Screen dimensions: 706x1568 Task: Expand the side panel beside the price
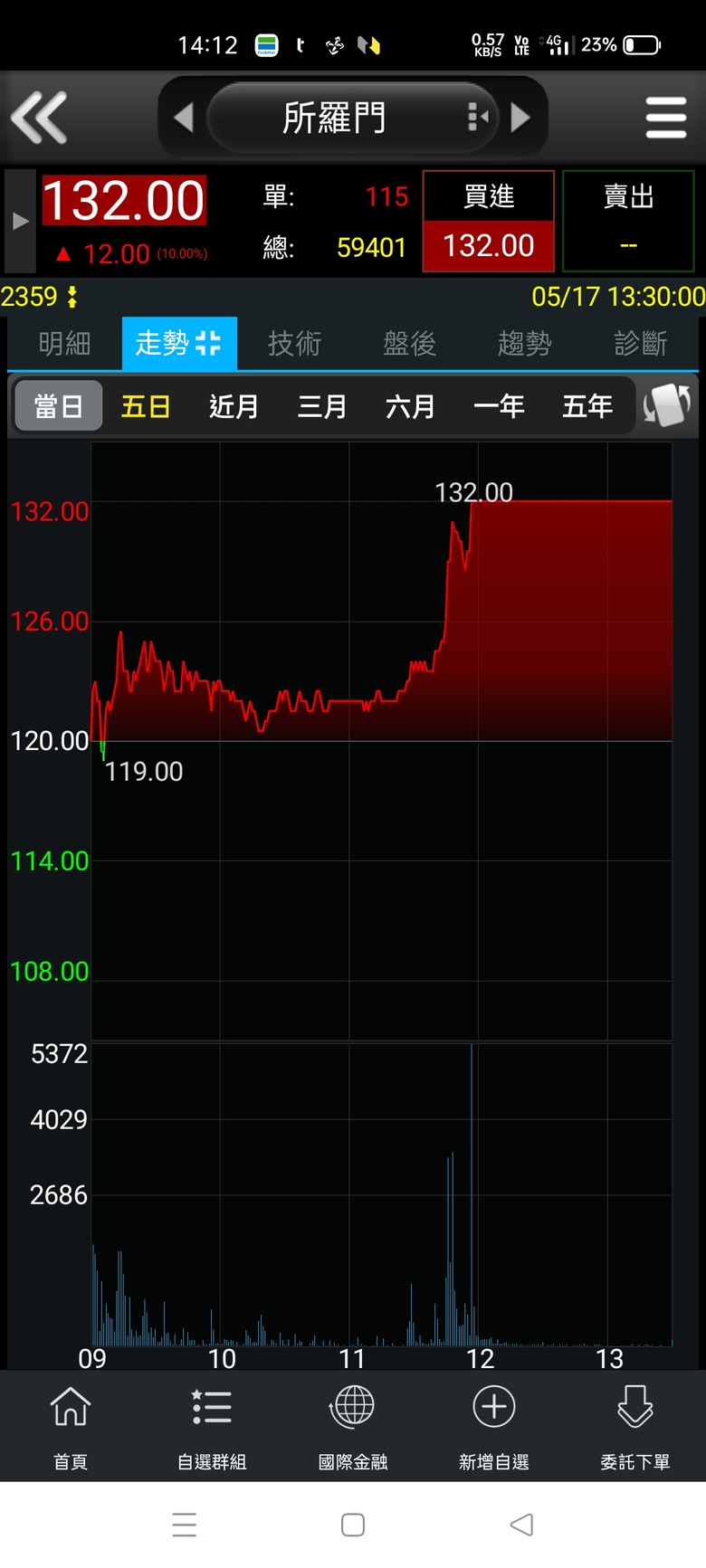(20, 221)
